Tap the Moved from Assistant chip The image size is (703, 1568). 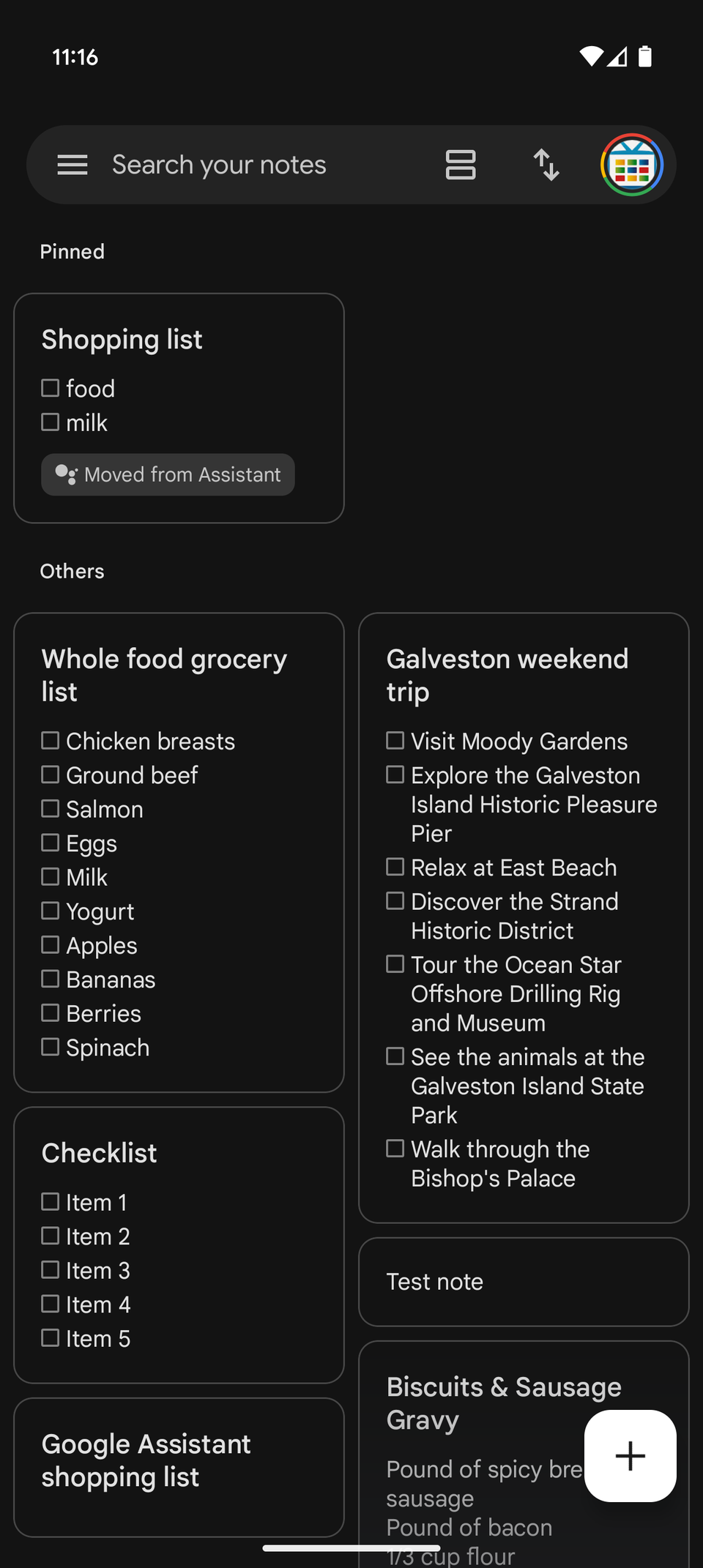pyautogui.click(x=168, y=474)
